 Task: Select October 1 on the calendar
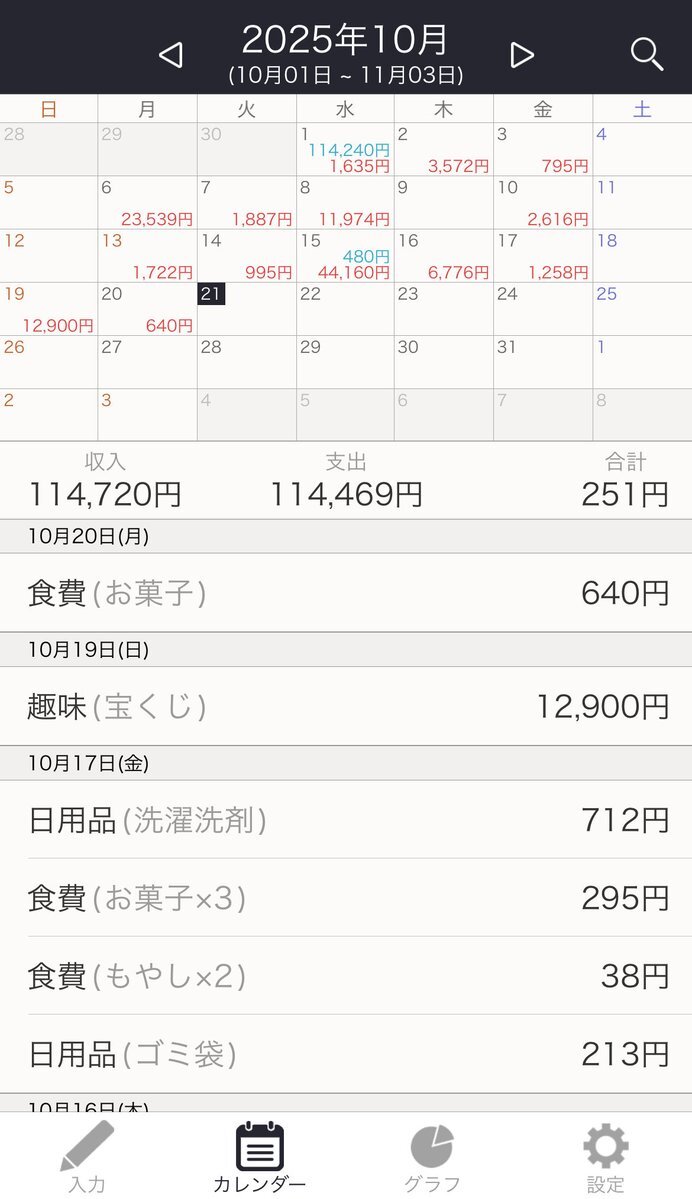[x=345, y=150]
